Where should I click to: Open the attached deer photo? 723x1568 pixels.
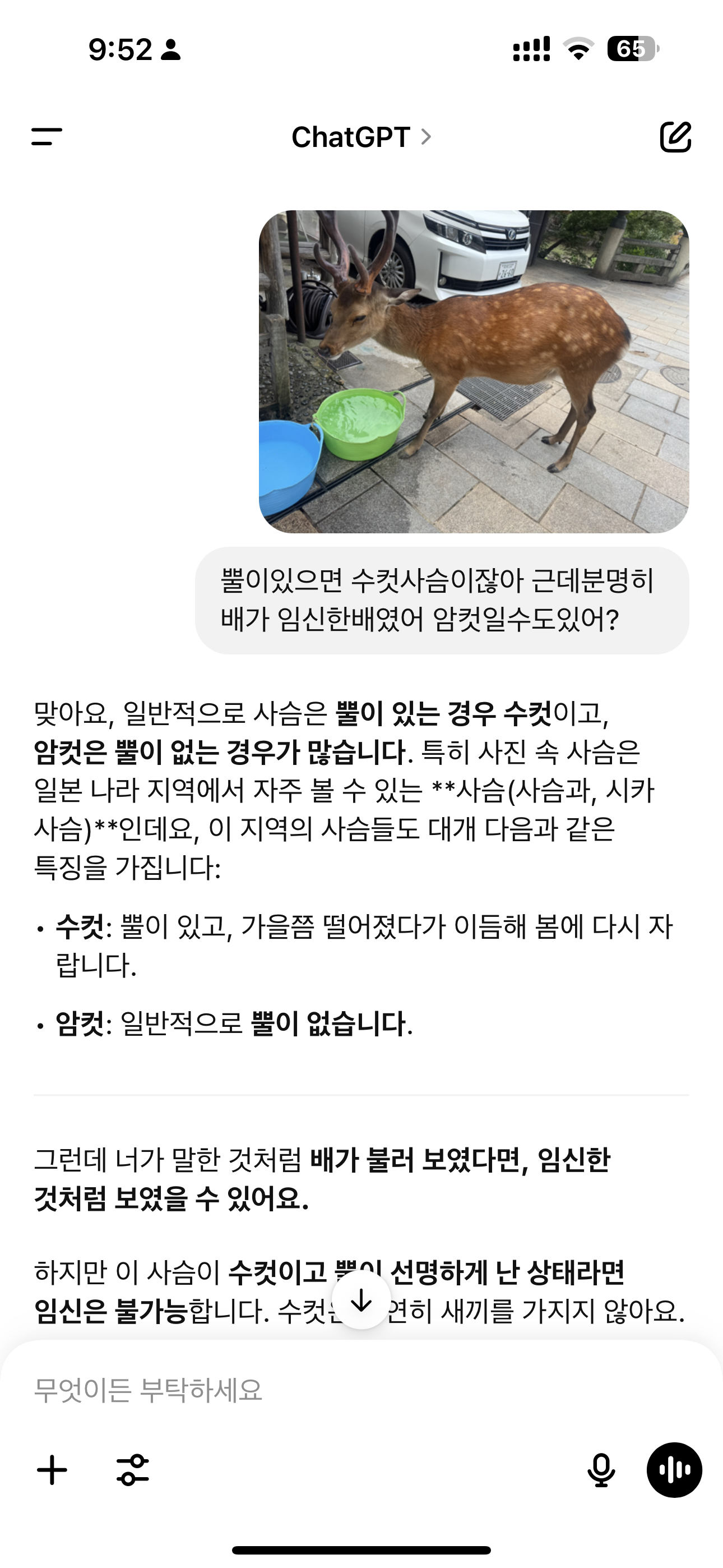tap(474, 371)
